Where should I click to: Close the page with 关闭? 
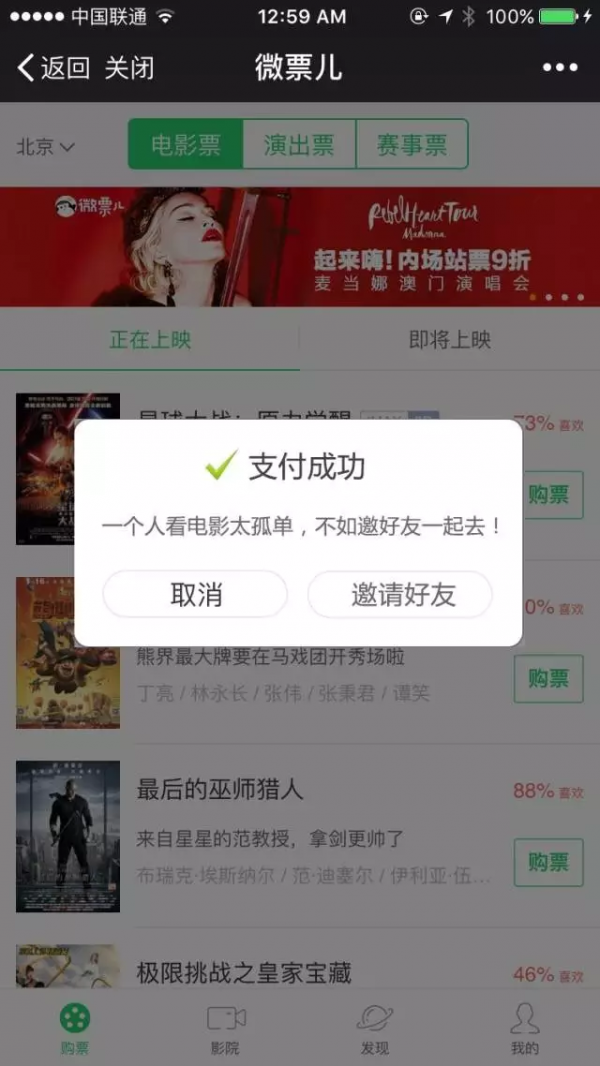(x=130, y=68)
